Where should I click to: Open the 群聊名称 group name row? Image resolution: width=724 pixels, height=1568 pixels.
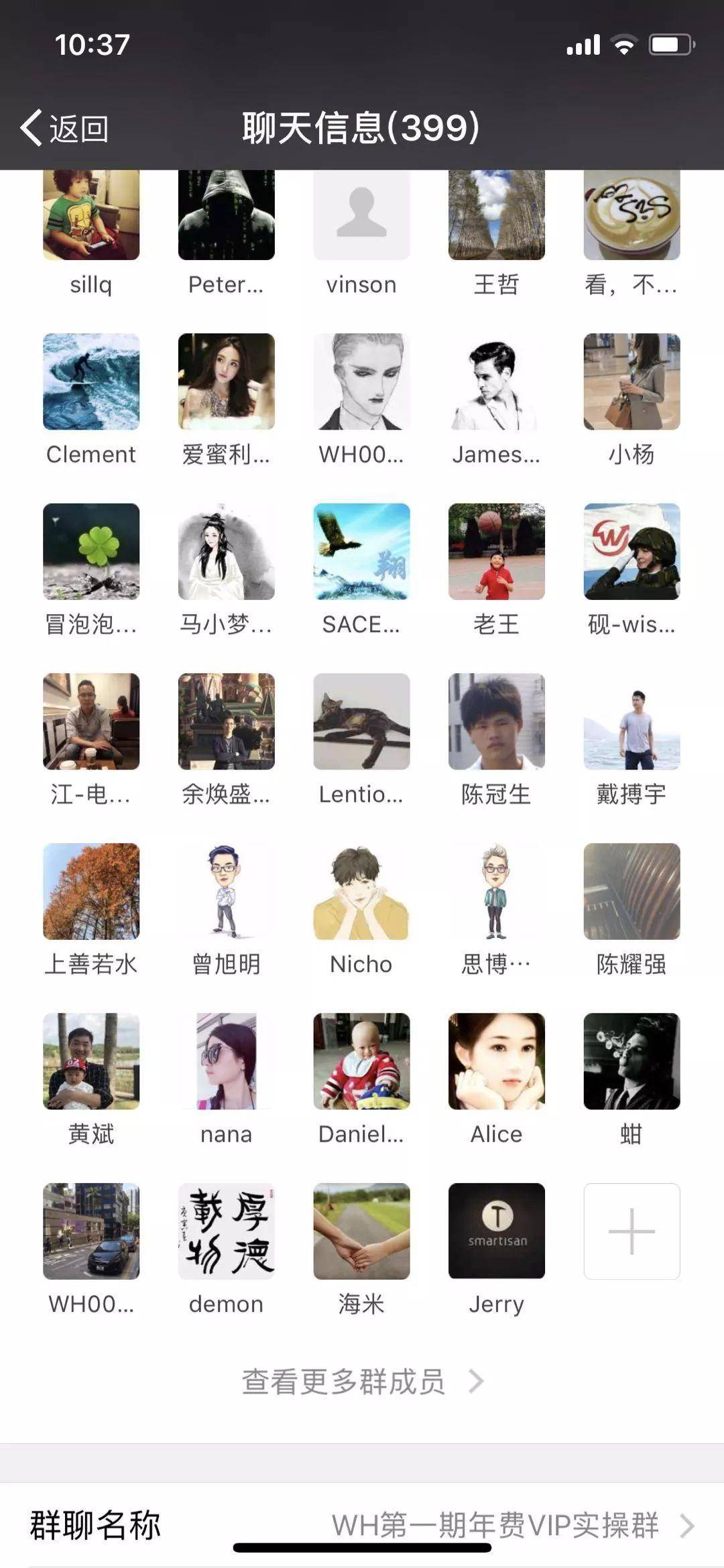(362, 1525)
